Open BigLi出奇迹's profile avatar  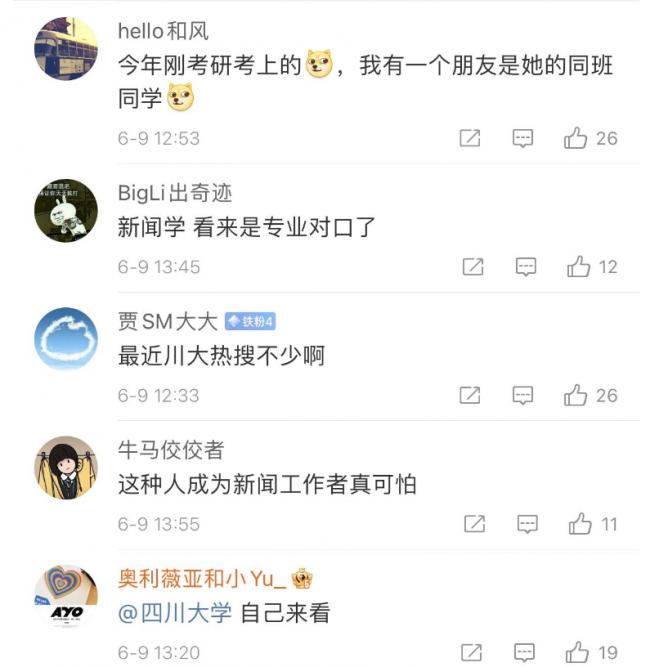click(x=66, y=210)
